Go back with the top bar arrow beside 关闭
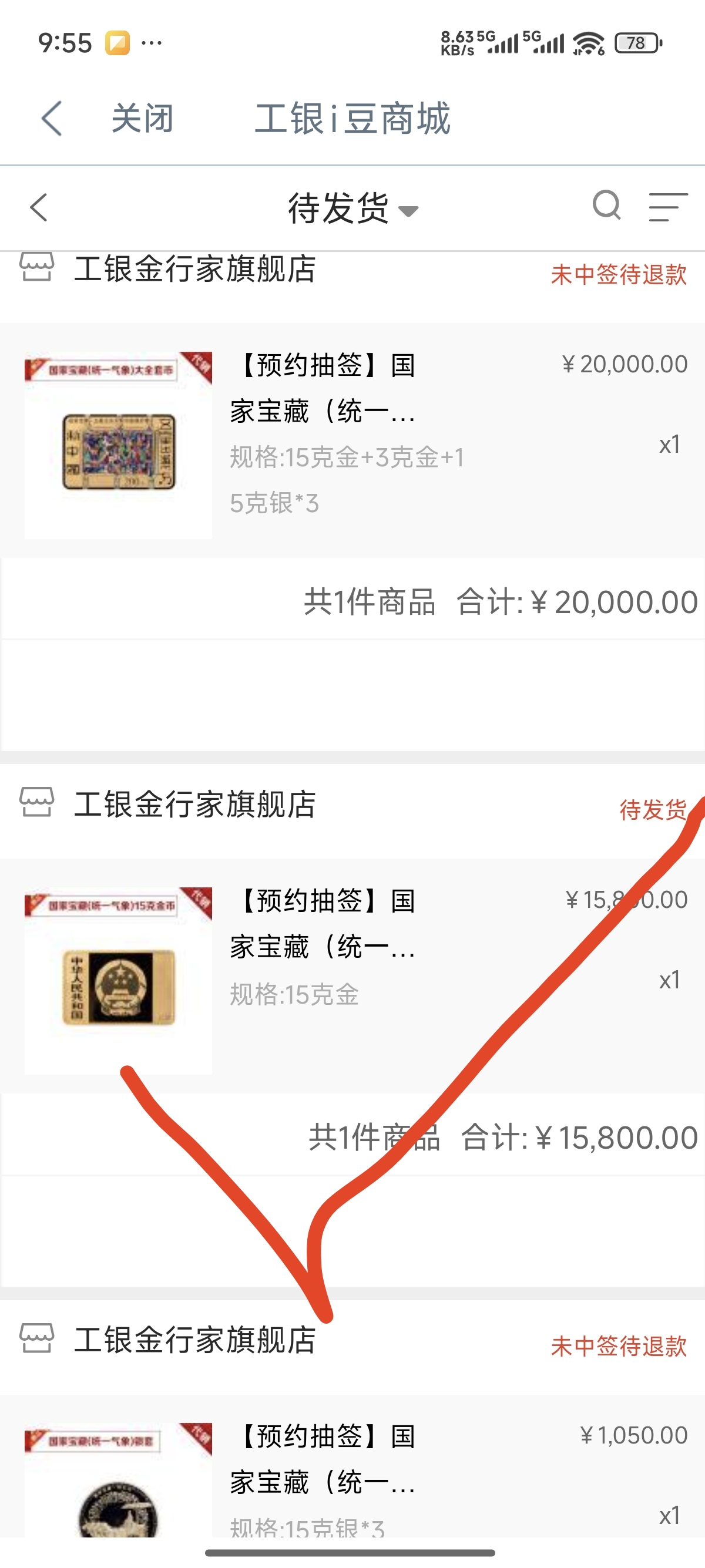705x1568 pixels. pos(52,118)
